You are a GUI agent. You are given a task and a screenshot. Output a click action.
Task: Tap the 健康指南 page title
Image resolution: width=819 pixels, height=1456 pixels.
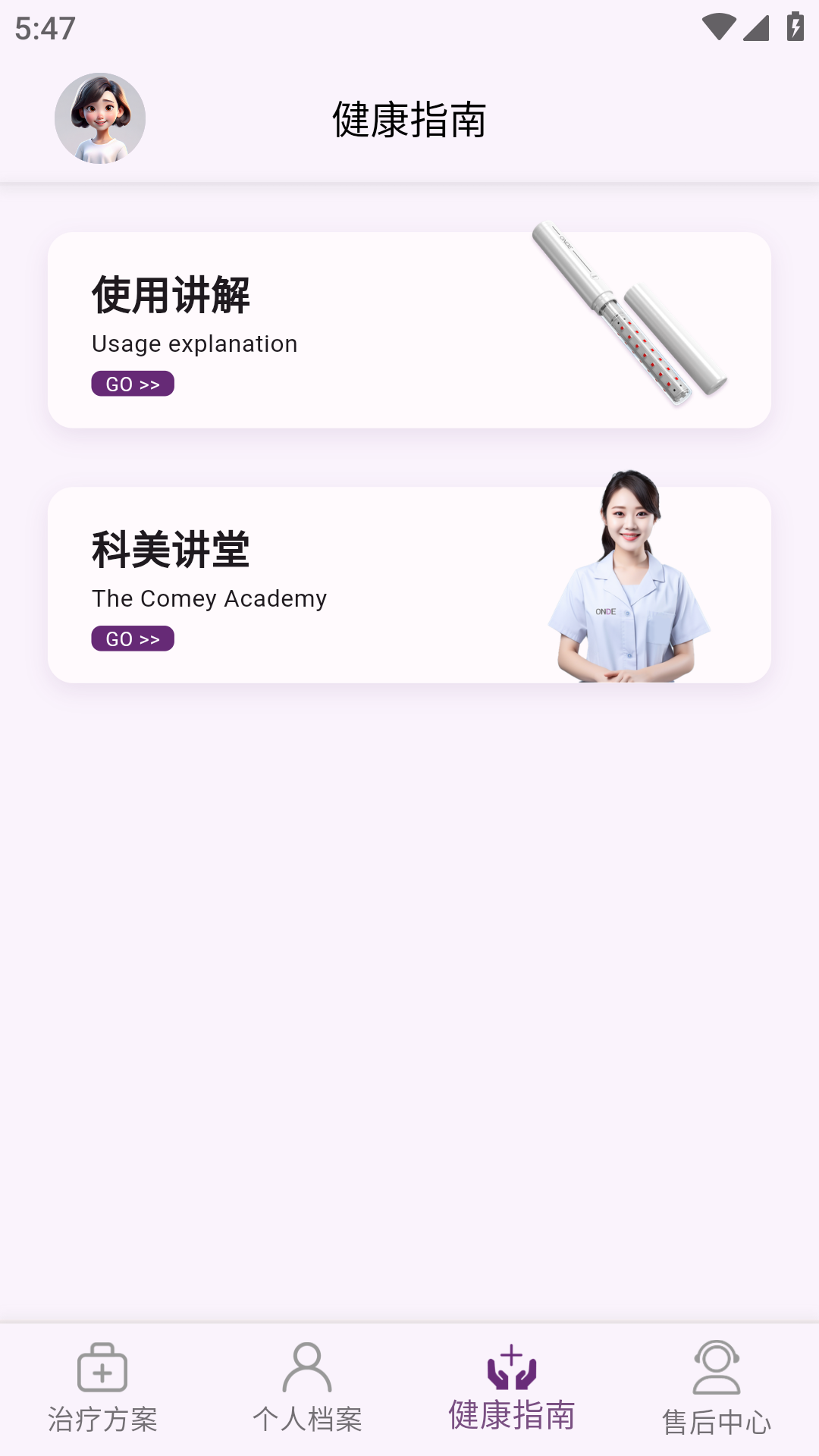tap(409, 119)
